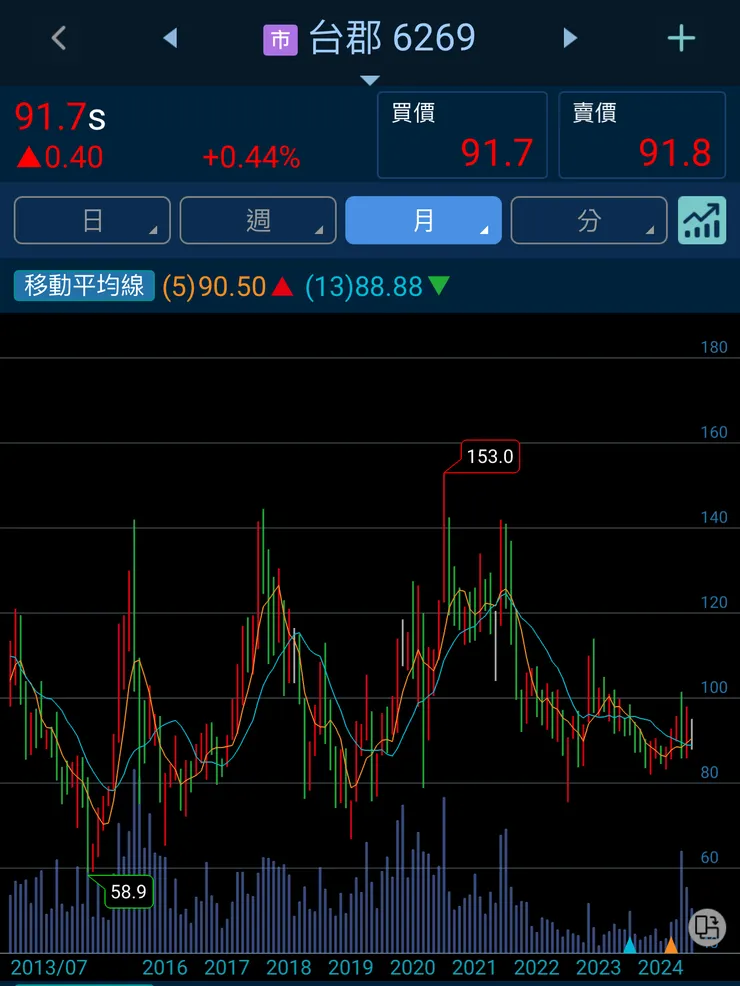
Task: Switch to the 分 minute chart
Action: (589, 220)
